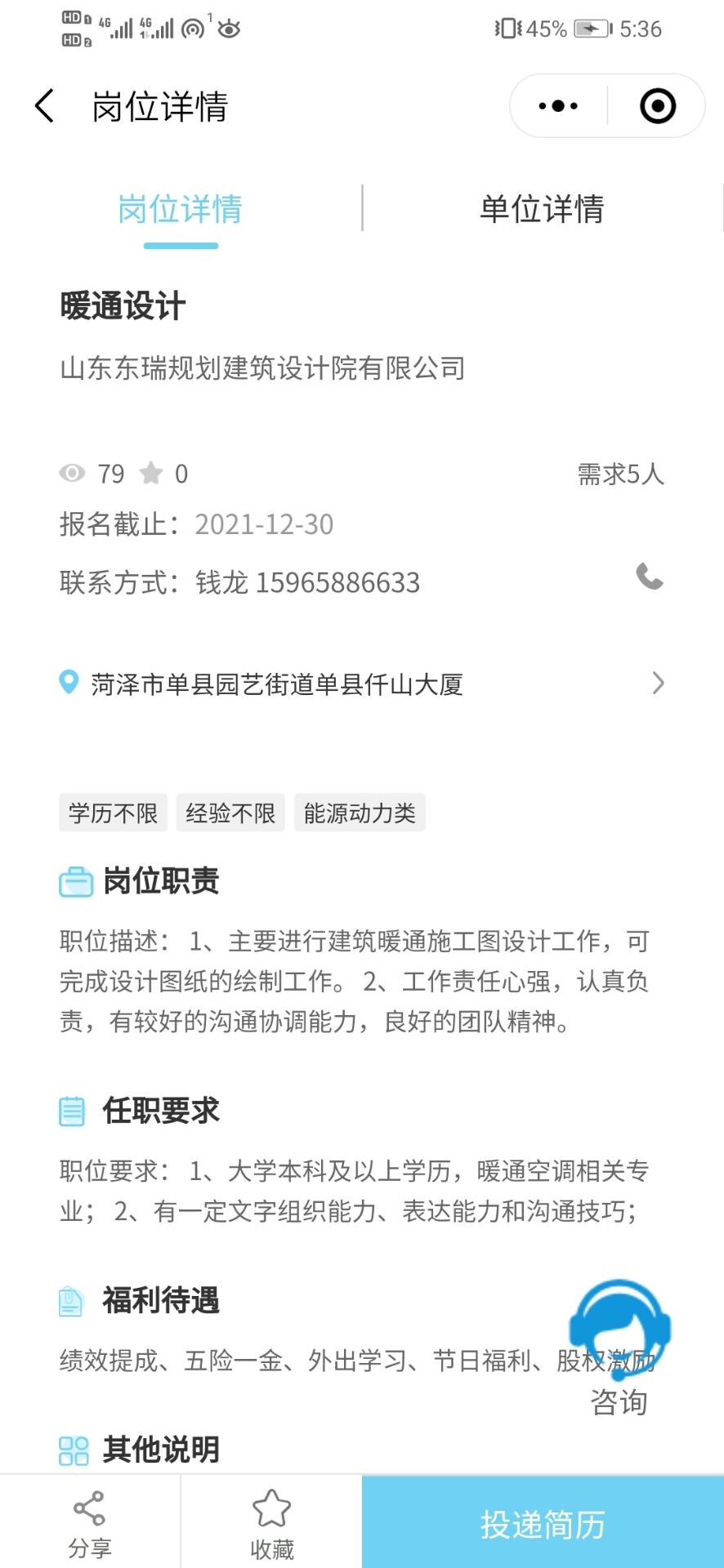
Task: Go back using the top-left arrow
Action: [x=45, y=106]
